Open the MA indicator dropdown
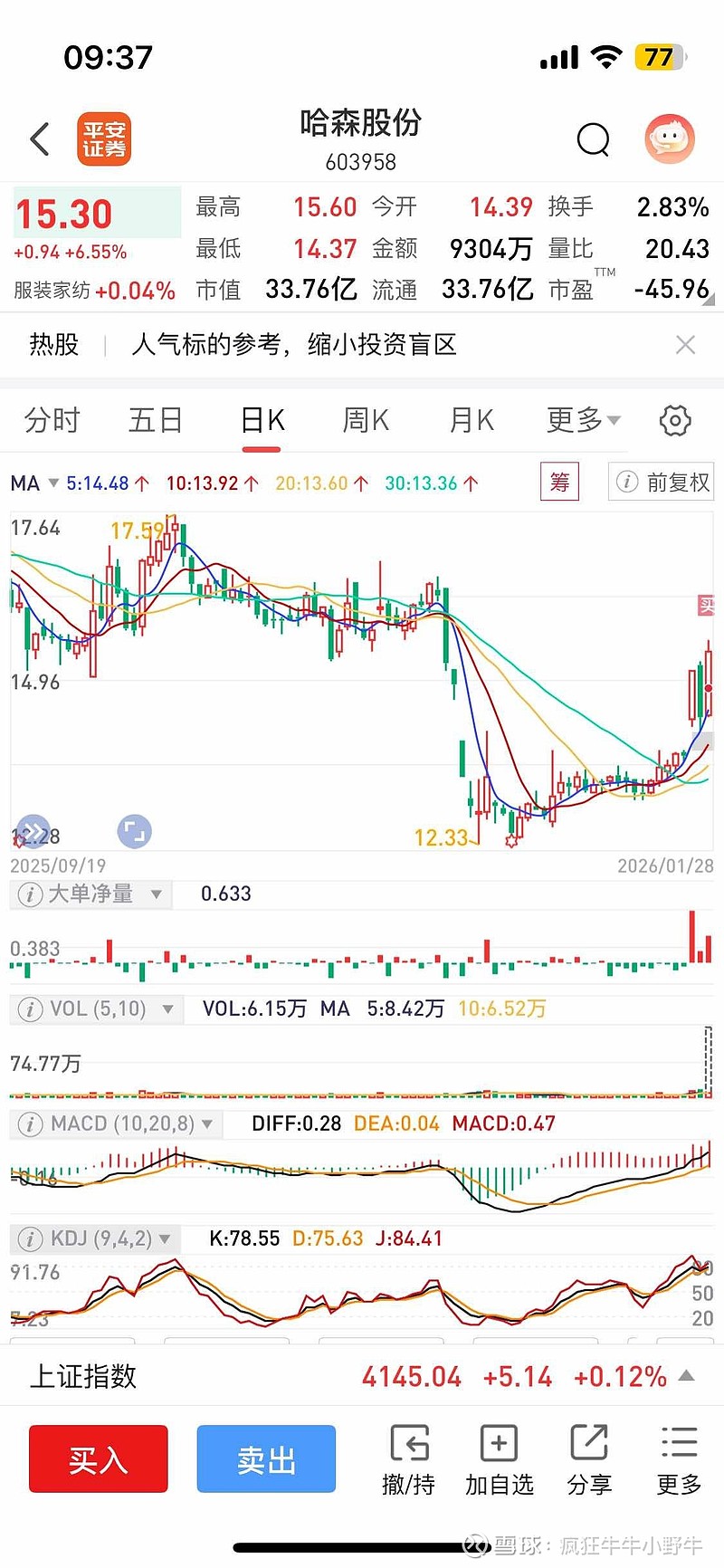724x1568 pixels. pyautogui.click(x=36, y=483)
